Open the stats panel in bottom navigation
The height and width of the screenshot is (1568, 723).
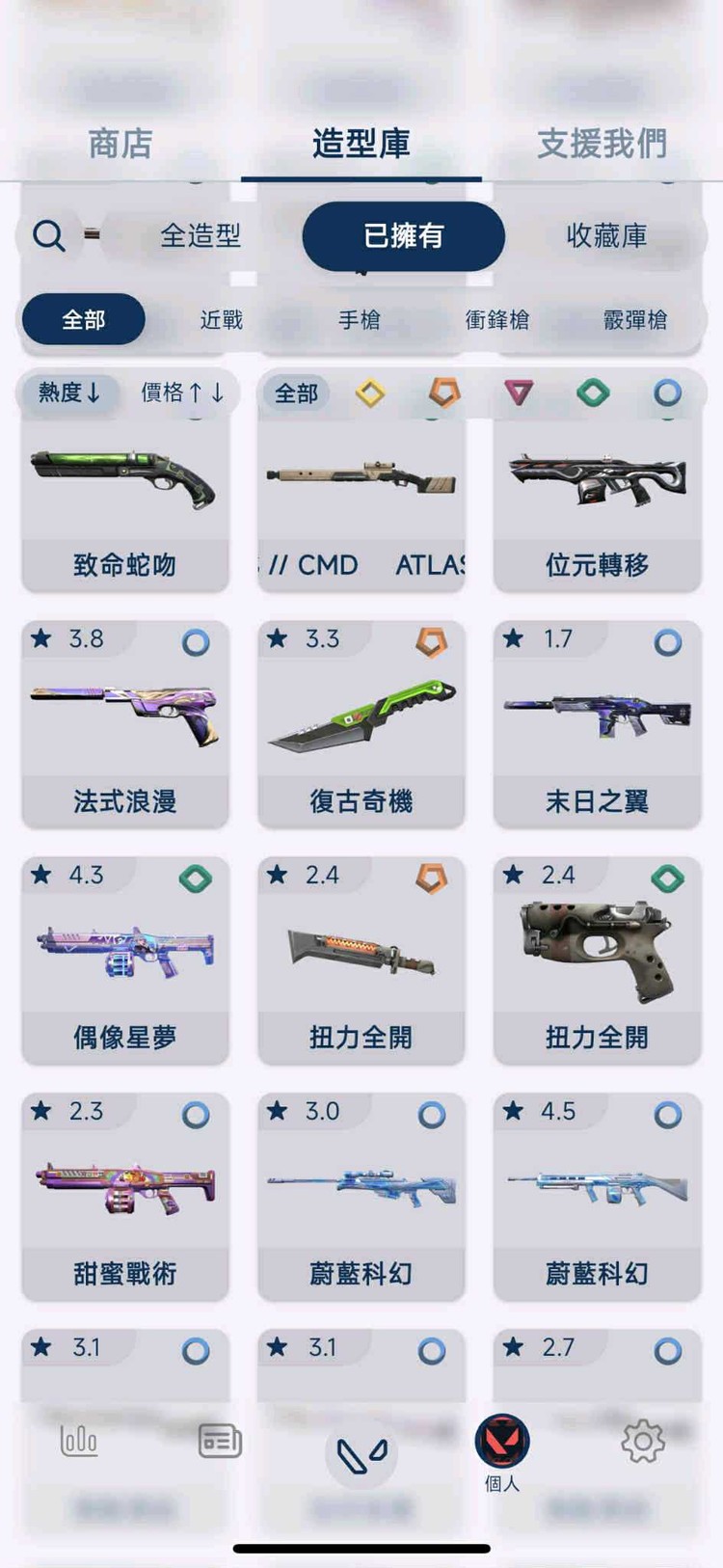point(80,1441)
